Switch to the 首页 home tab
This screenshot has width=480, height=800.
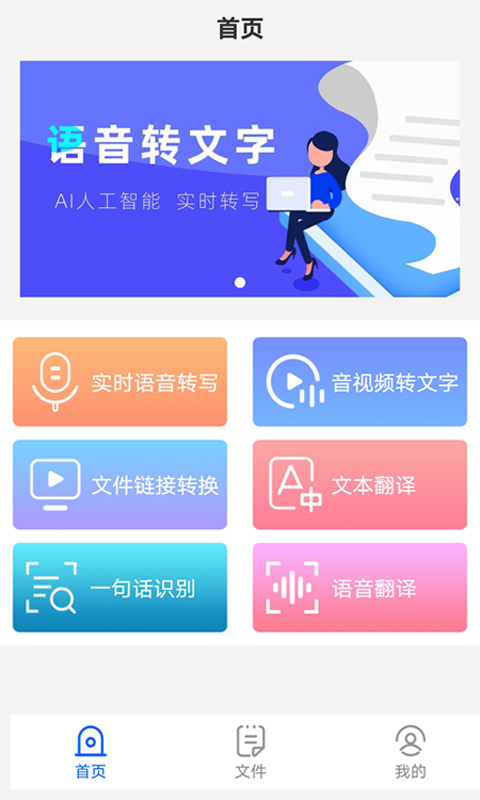pos(91,753)
